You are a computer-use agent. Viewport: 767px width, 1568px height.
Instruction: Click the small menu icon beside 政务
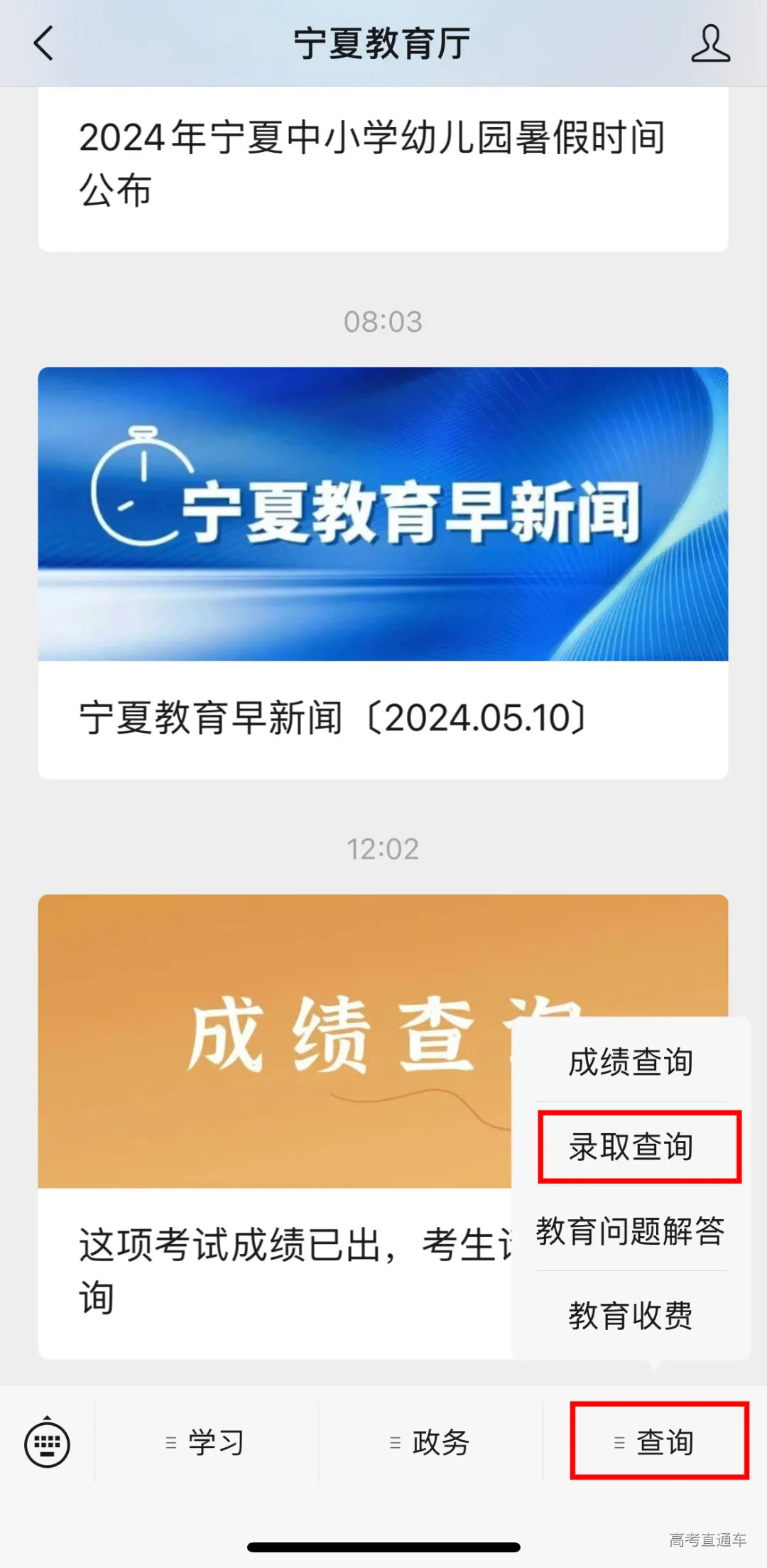pyautogui.click(x=392, y=1442)
